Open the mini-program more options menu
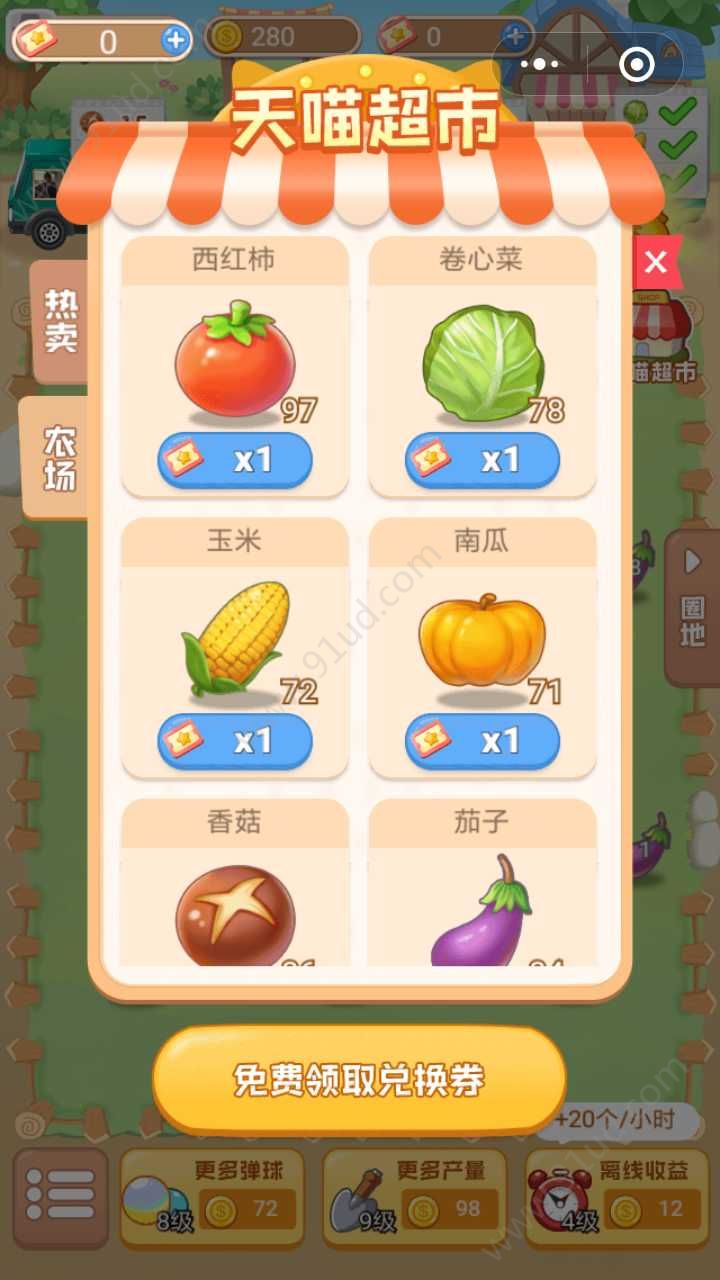Viewport: 720px width, 1280px height. [x=541, y=64]
